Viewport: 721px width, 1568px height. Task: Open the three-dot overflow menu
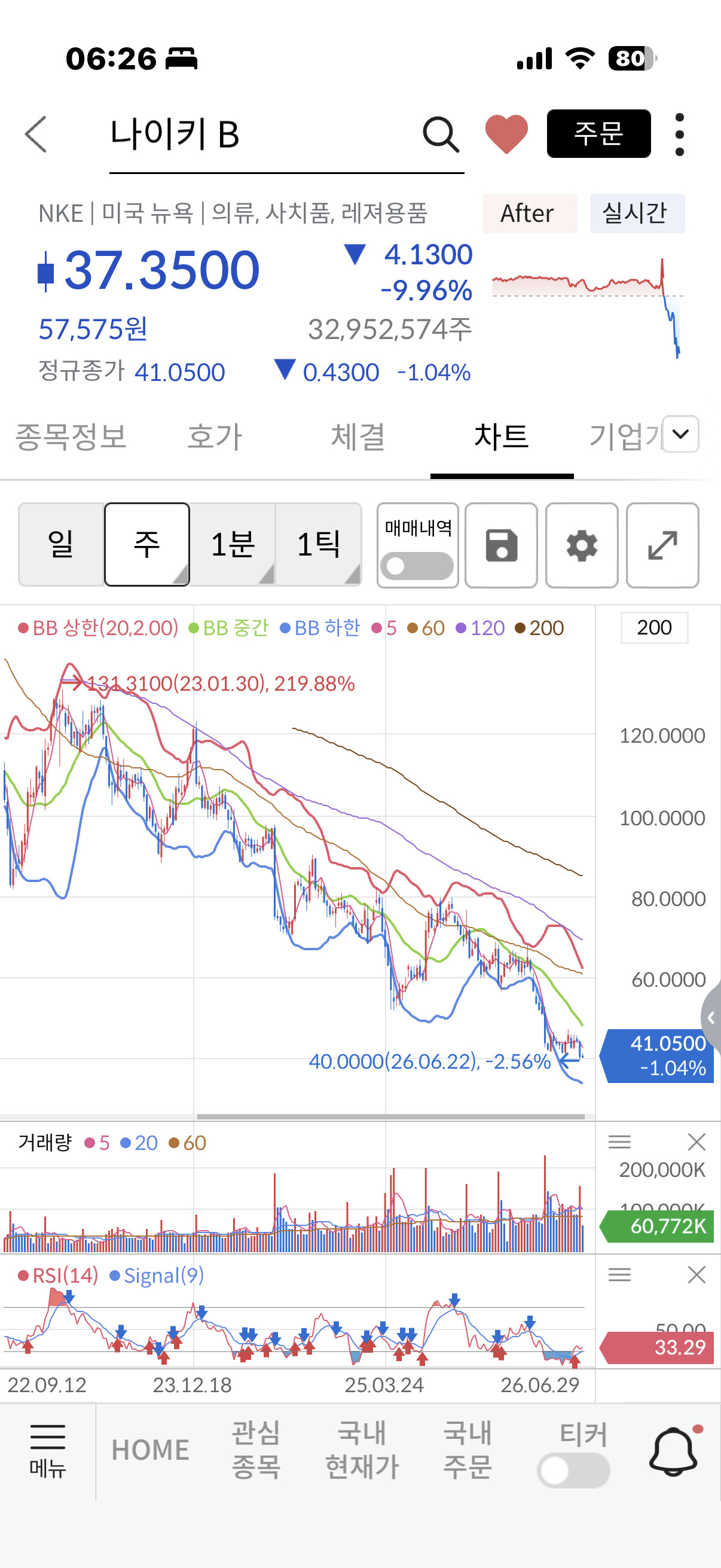coord(680,135)
